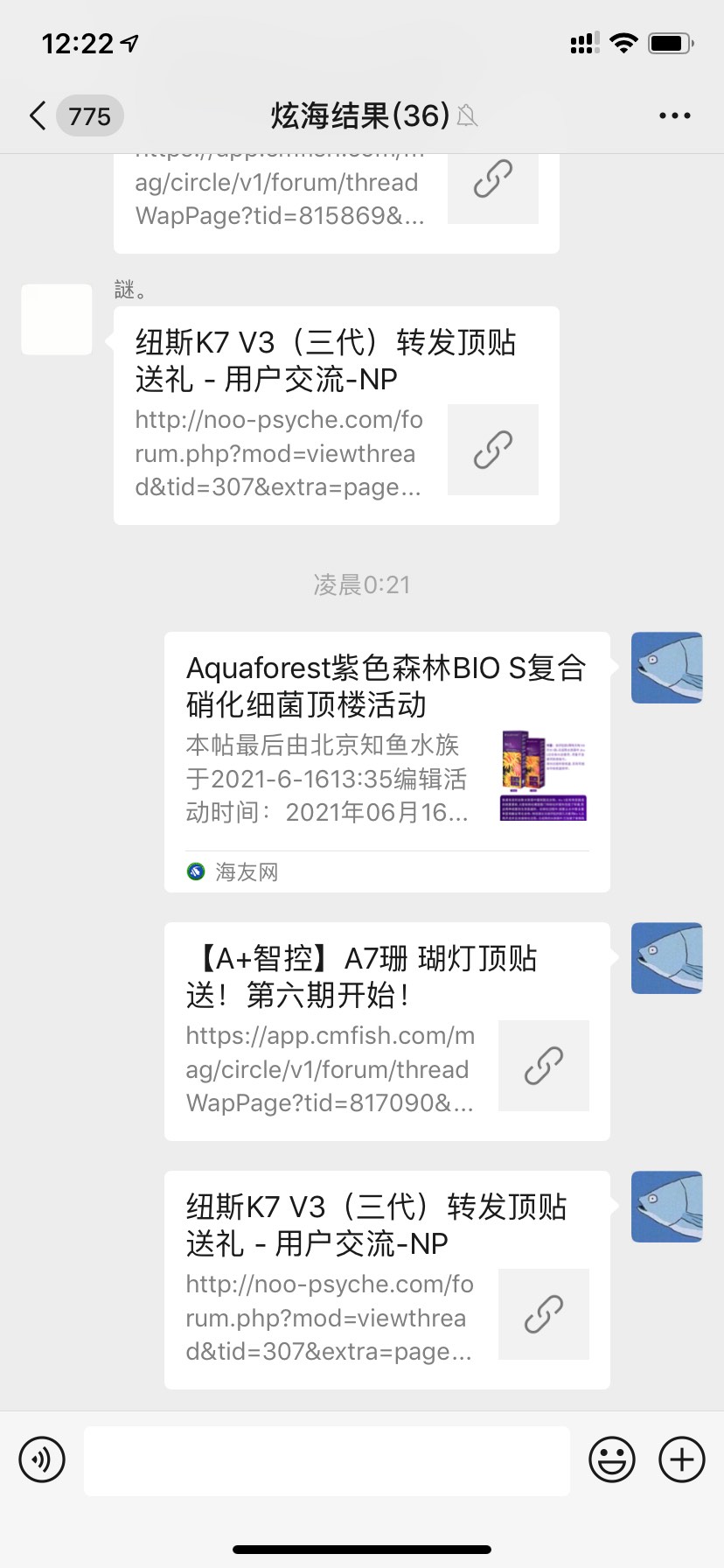The height and width of the screenshot is (1568, 724).
Task: Open the emoji sticker panel
Action: pos(612,1459)
